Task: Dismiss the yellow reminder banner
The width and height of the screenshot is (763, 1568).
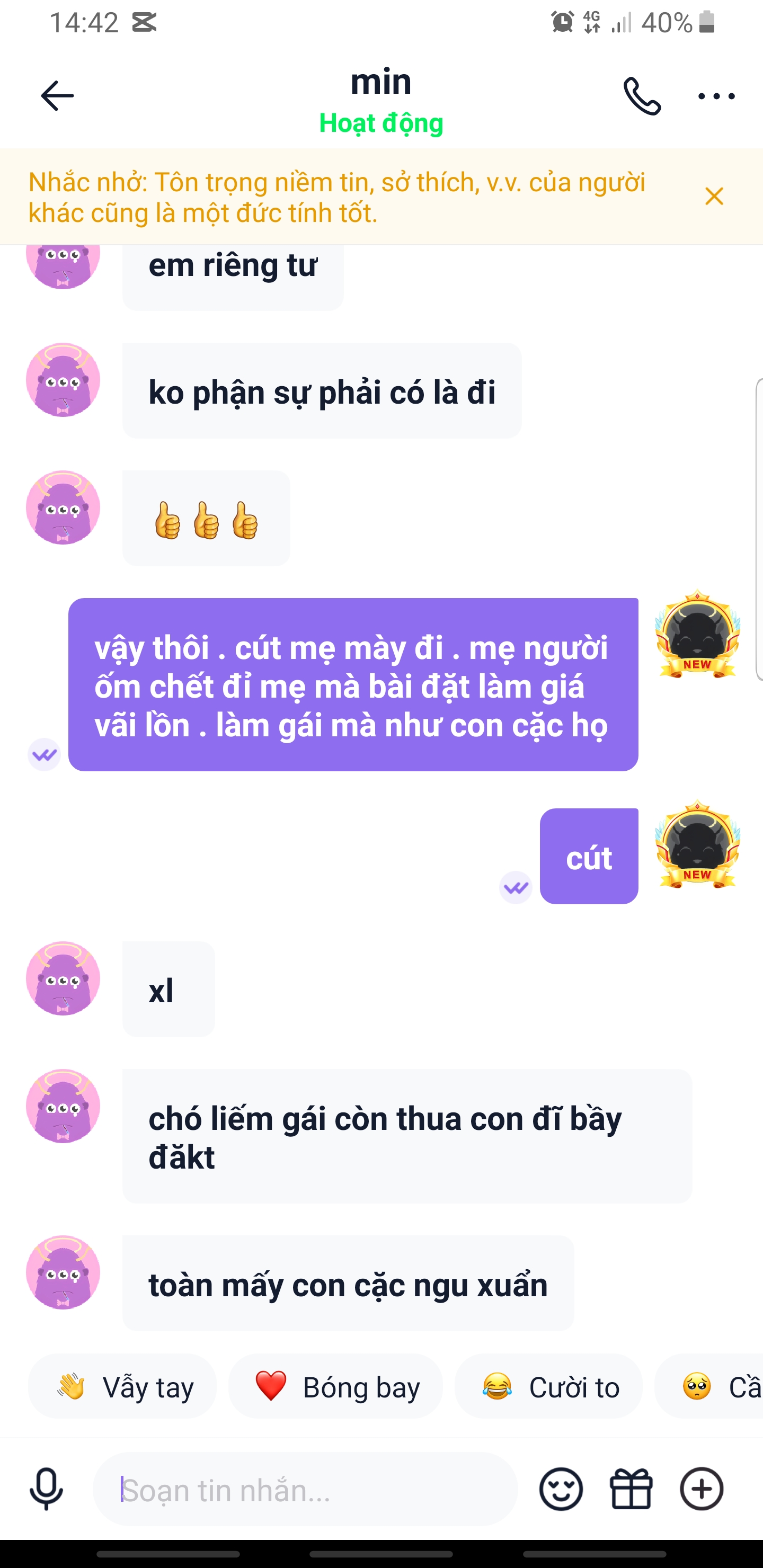Action: pyautogui.click(x=714, y=197)
